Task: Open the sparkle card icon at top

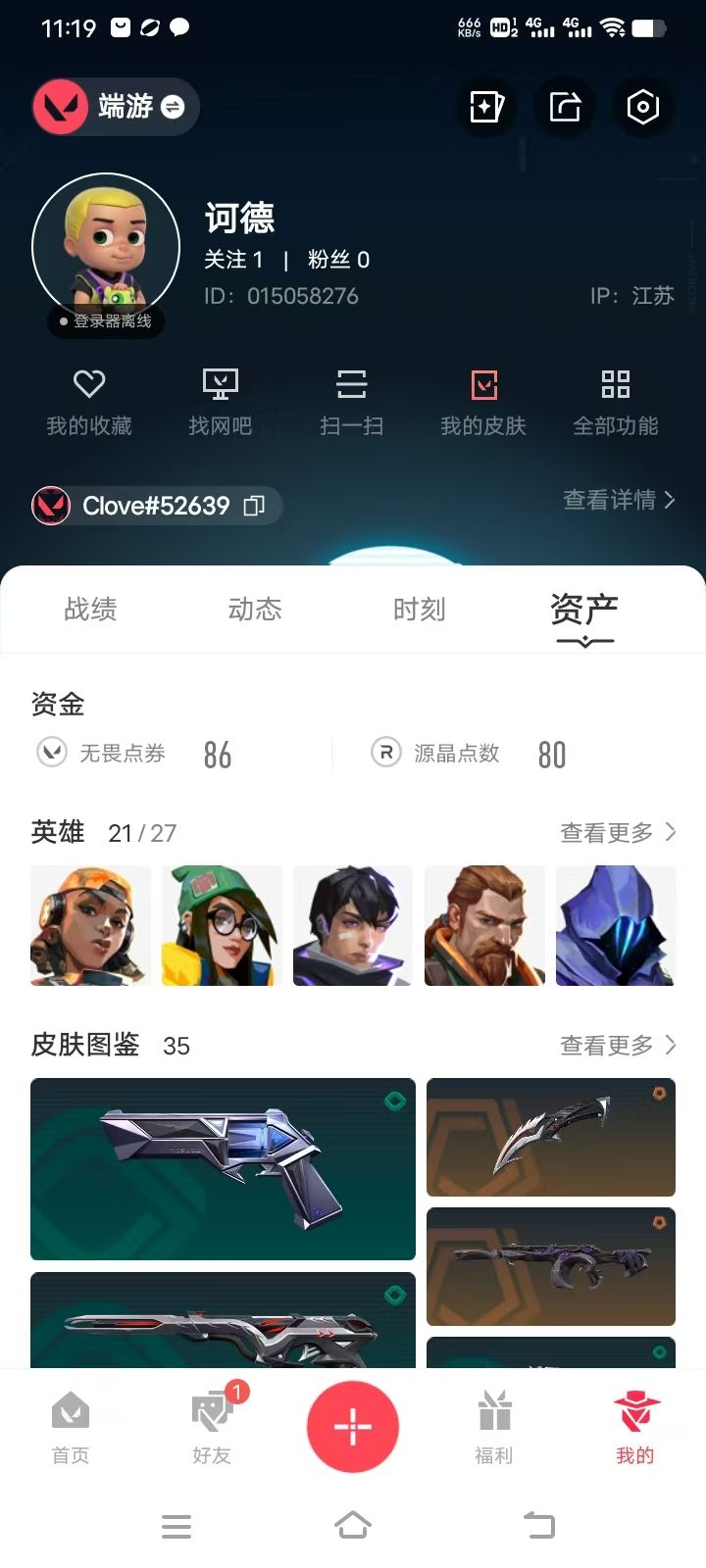Action: click(487, 107)
